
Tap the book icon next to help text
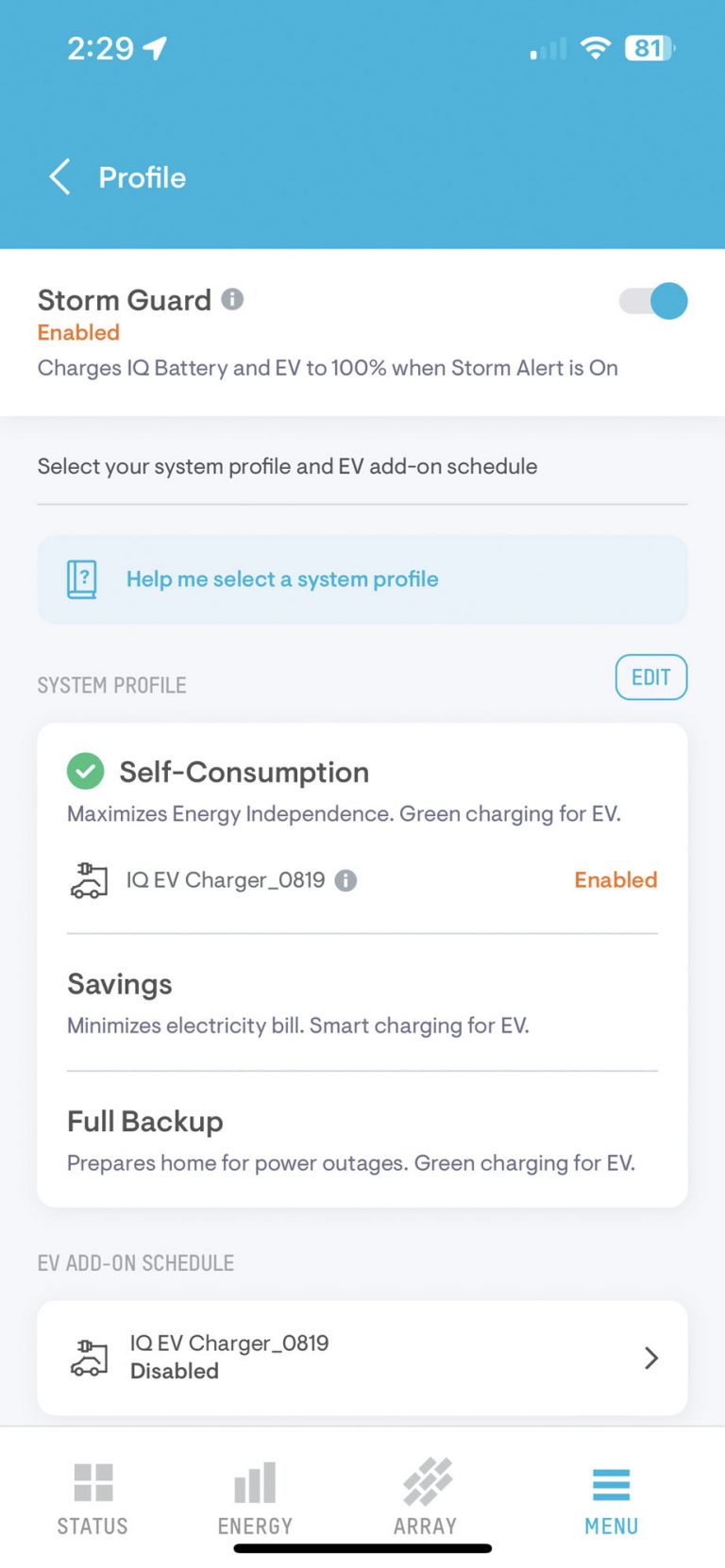click(x=83, y=579)
